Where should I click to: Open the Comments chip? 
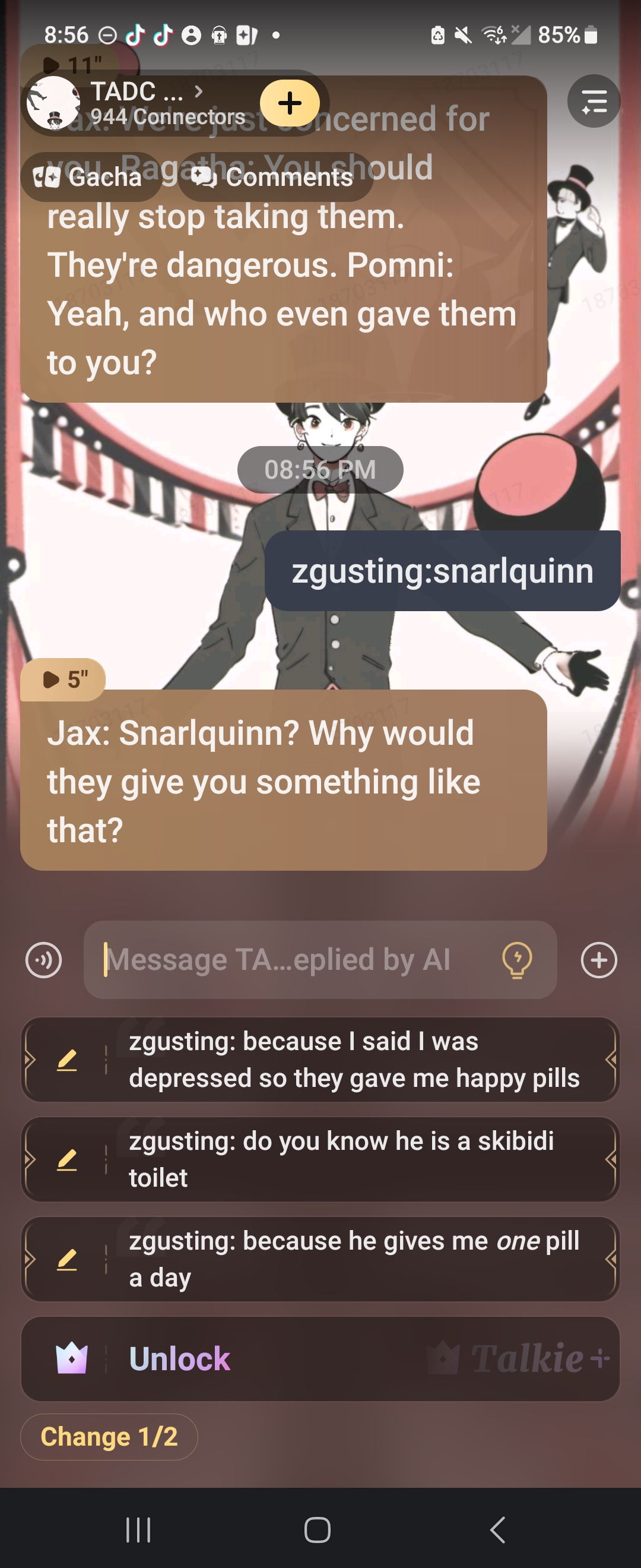275,177
